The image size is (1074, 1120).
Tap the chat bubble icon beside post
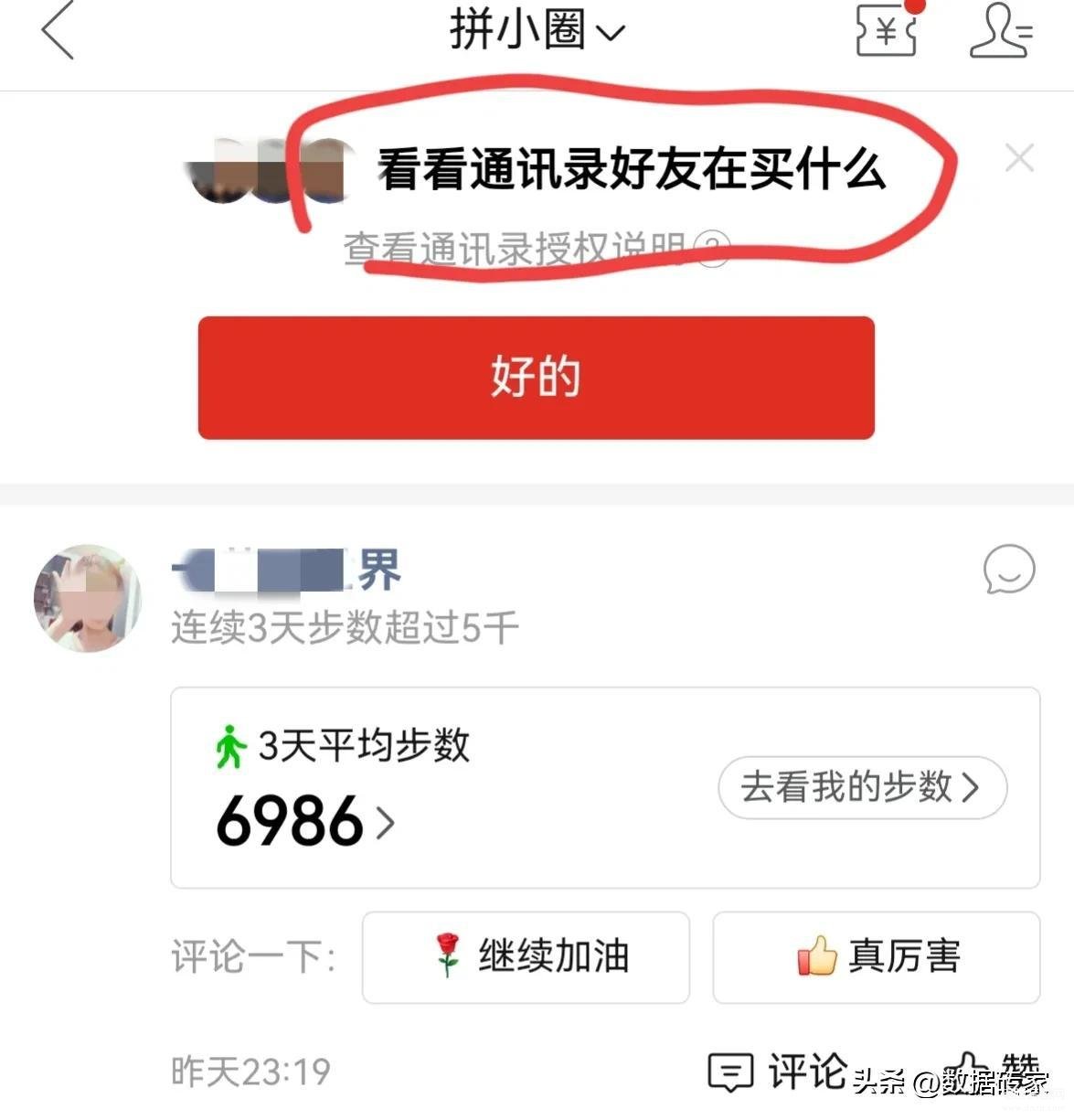tap(1009, 570)
